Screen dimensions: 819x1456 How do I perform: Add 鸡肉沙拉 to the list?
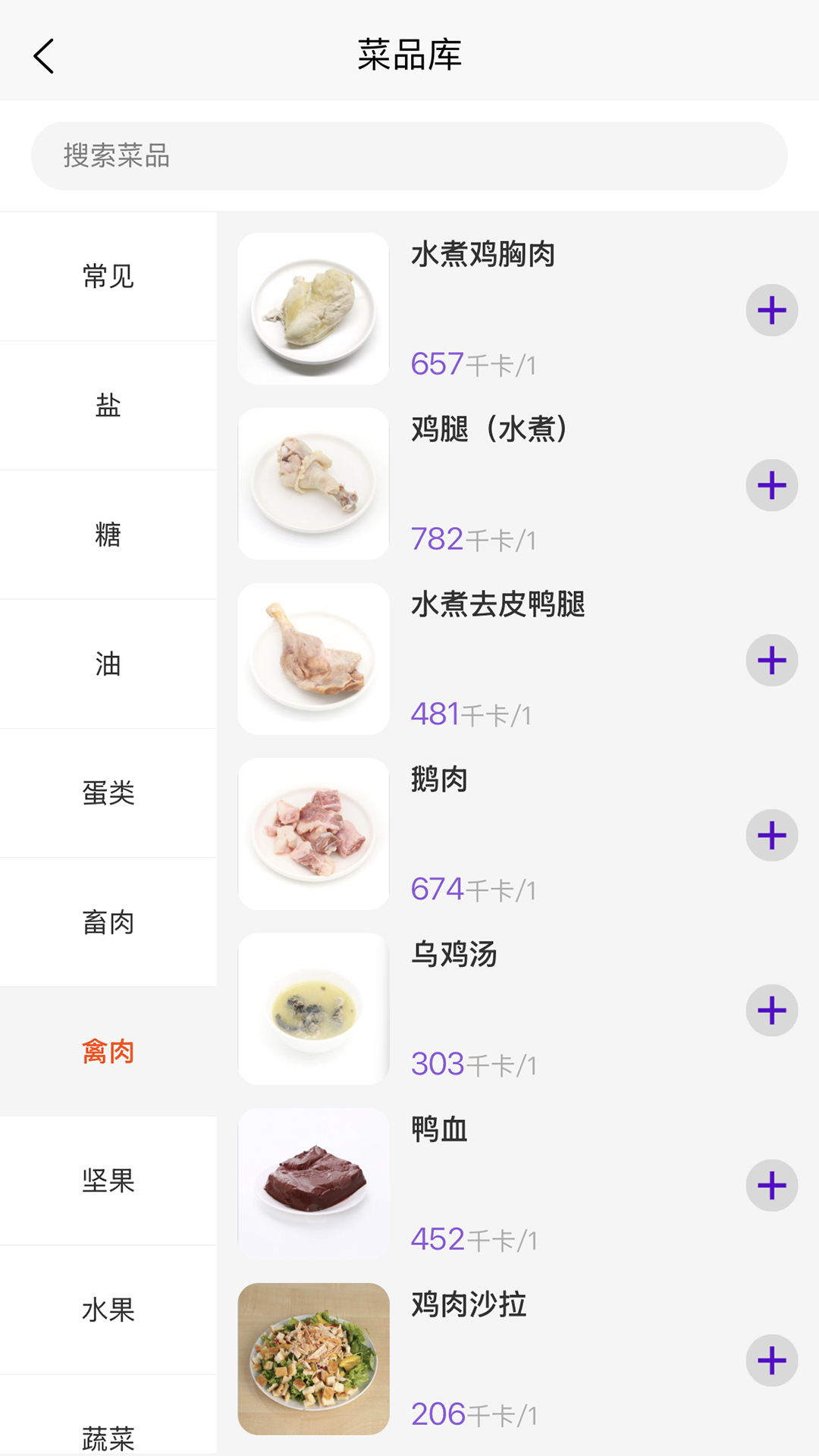771,1360
